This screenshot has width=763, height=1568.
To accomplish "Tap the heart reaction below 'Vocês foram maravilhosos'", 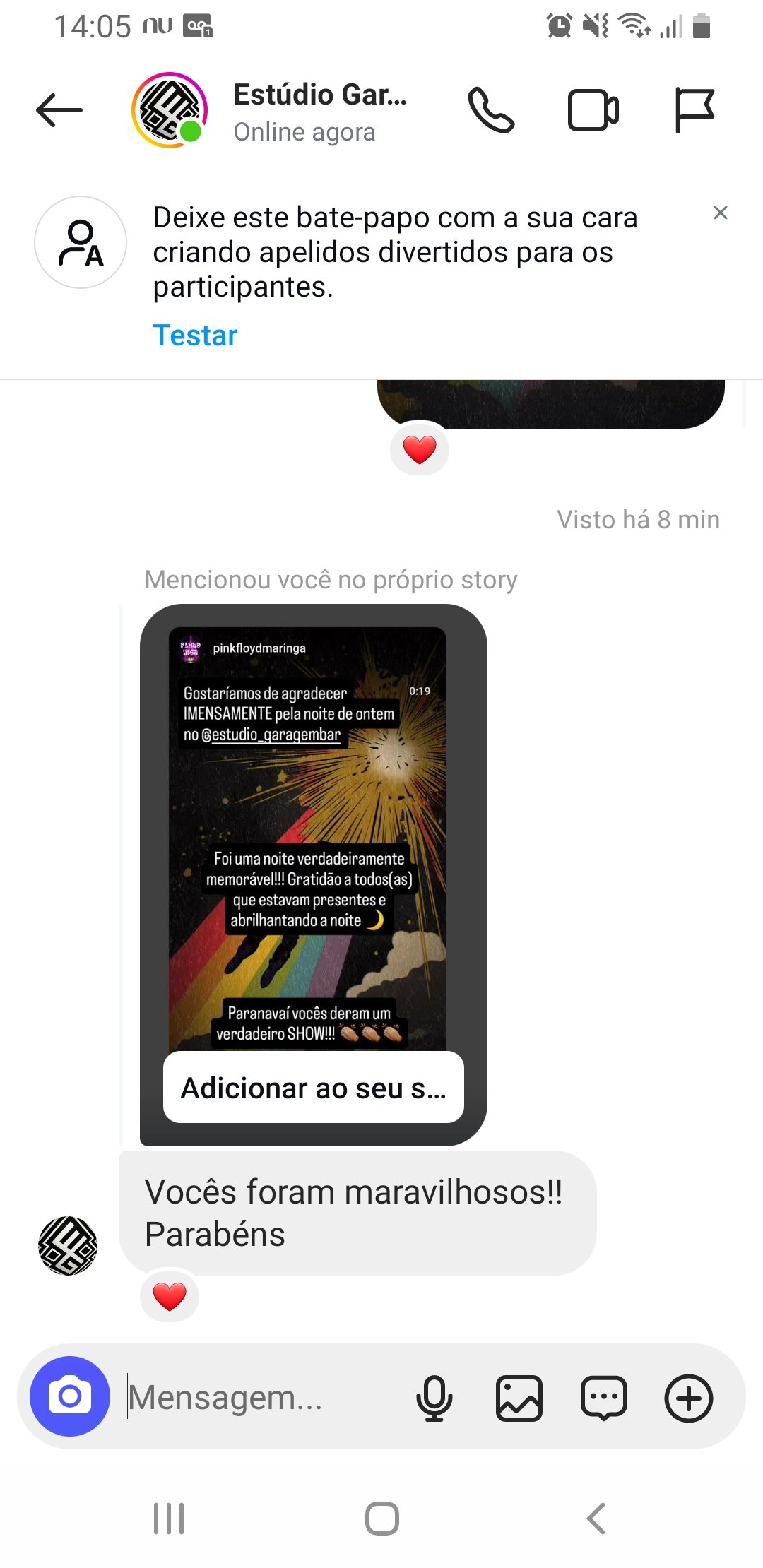I will (x=169, y=1296).
